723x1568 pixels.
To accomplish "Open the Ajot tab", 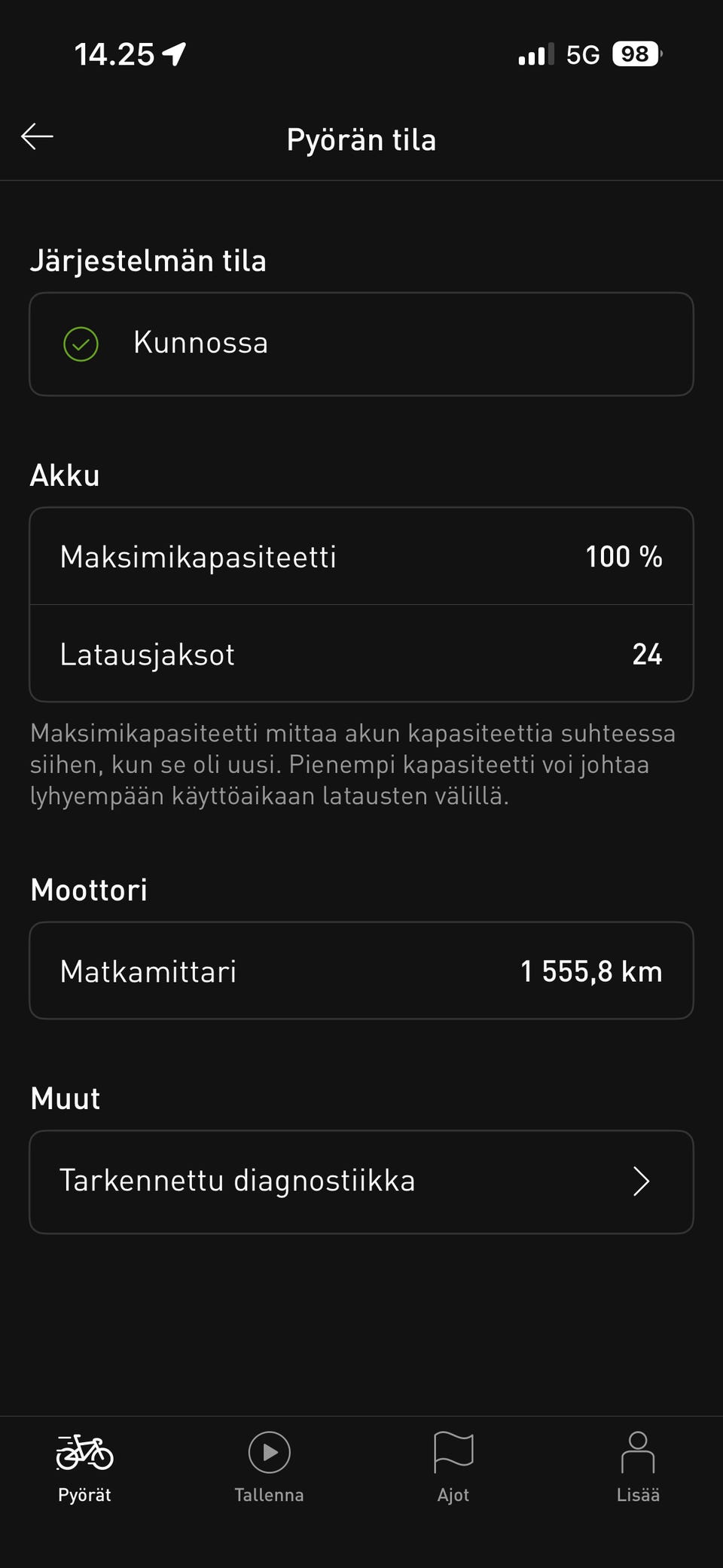I will (453, 1466).
